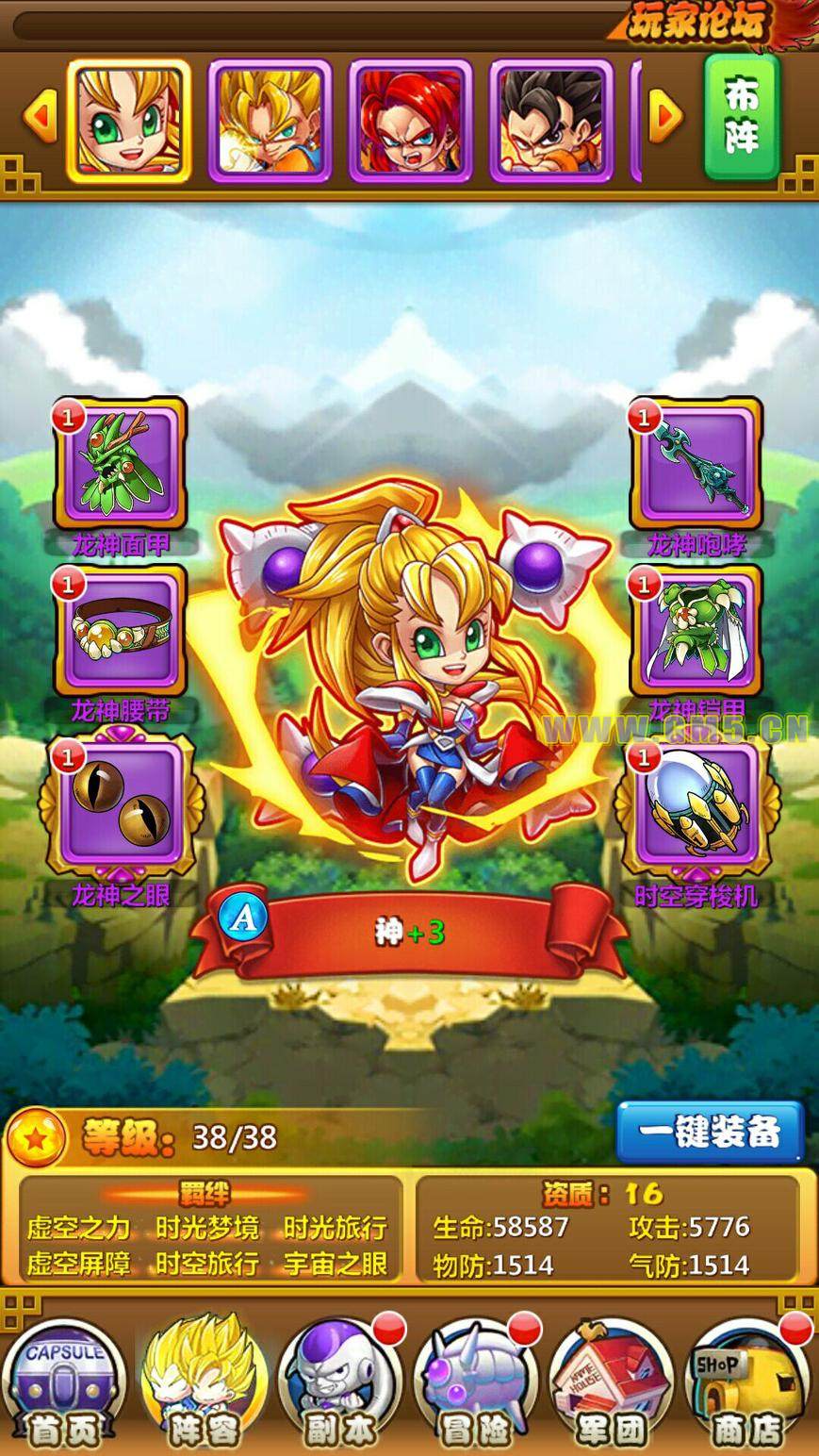Screen dimensions: 819x1456
Task: Go to the 首页 home tab
Action: (x=64, y=1386)
